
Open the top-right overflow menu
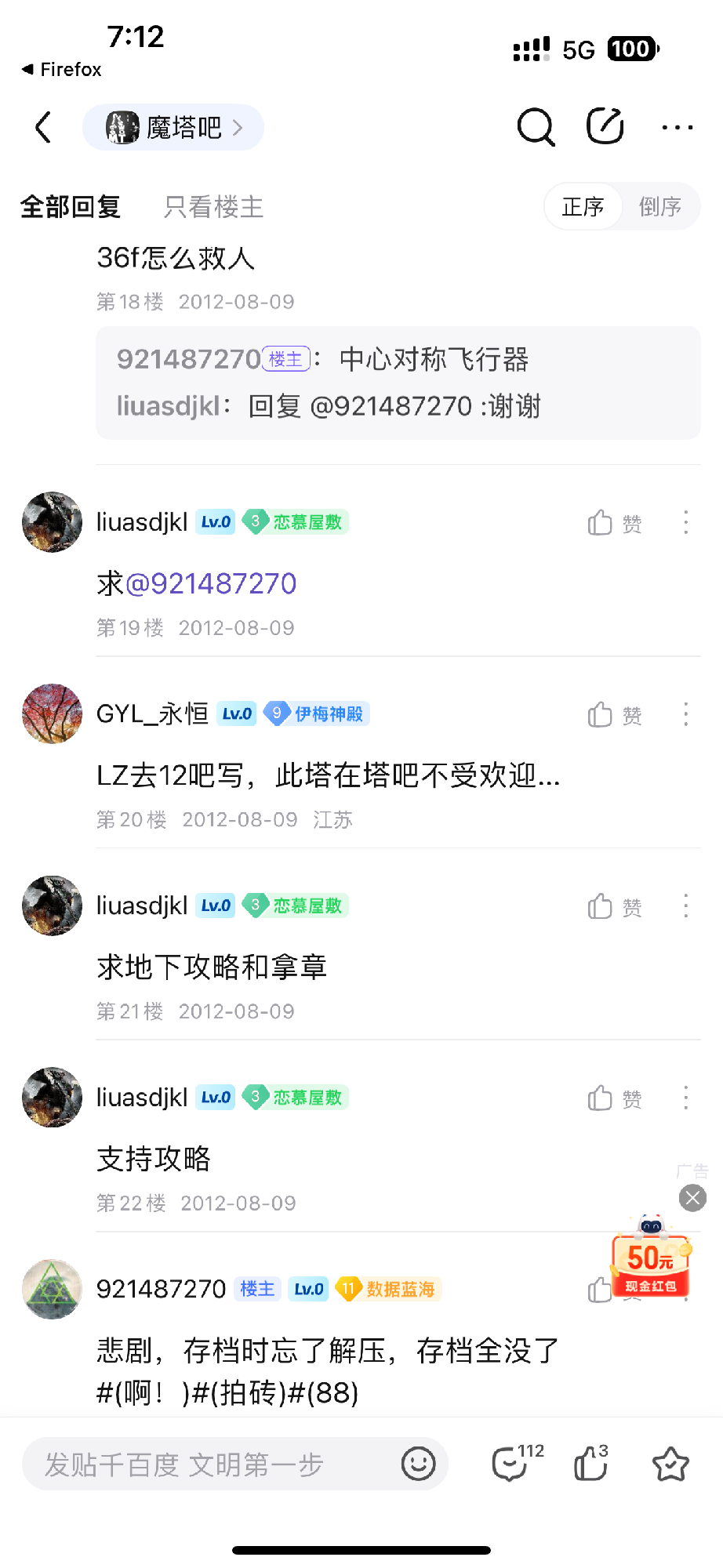click(x=677, y=127)
